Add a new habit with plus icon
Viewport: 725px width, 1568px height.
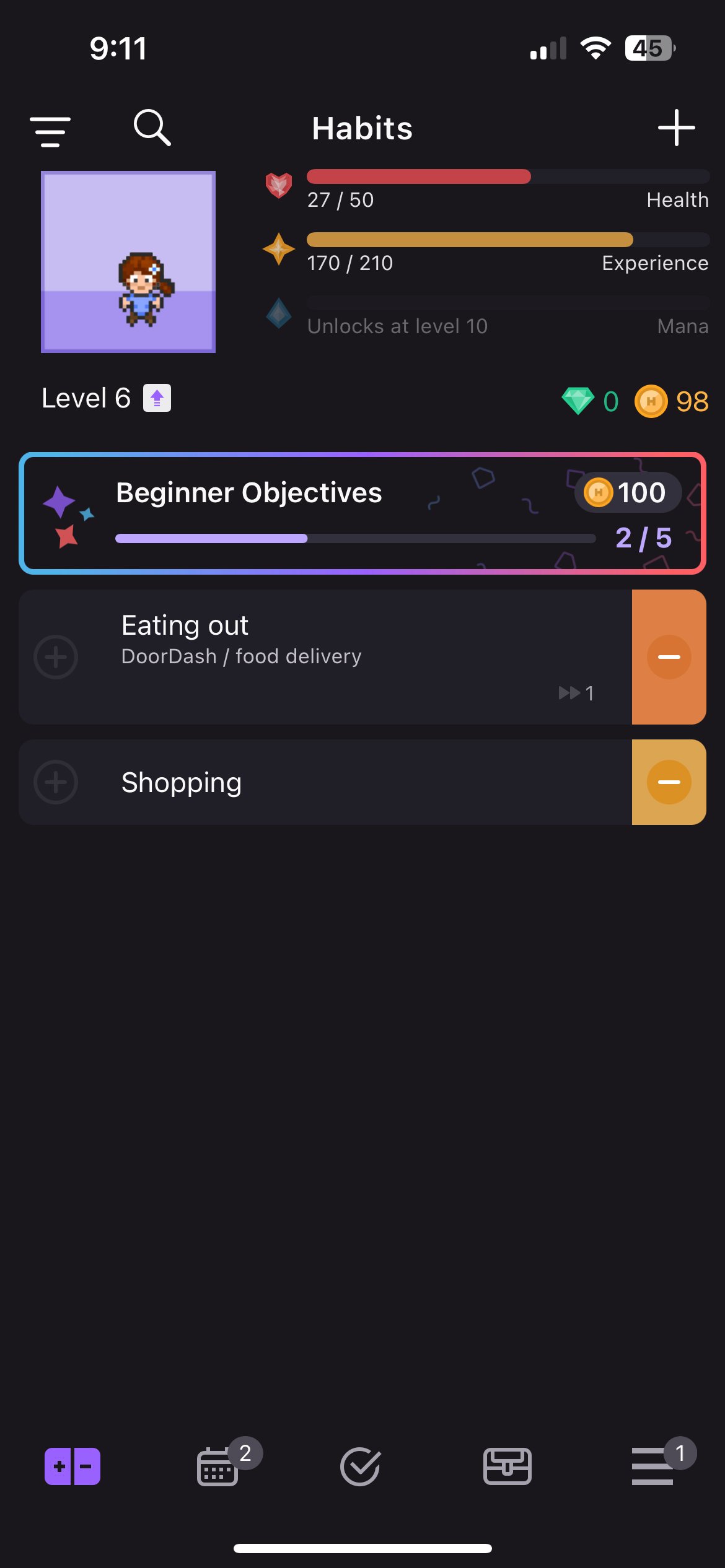[676, 128]
